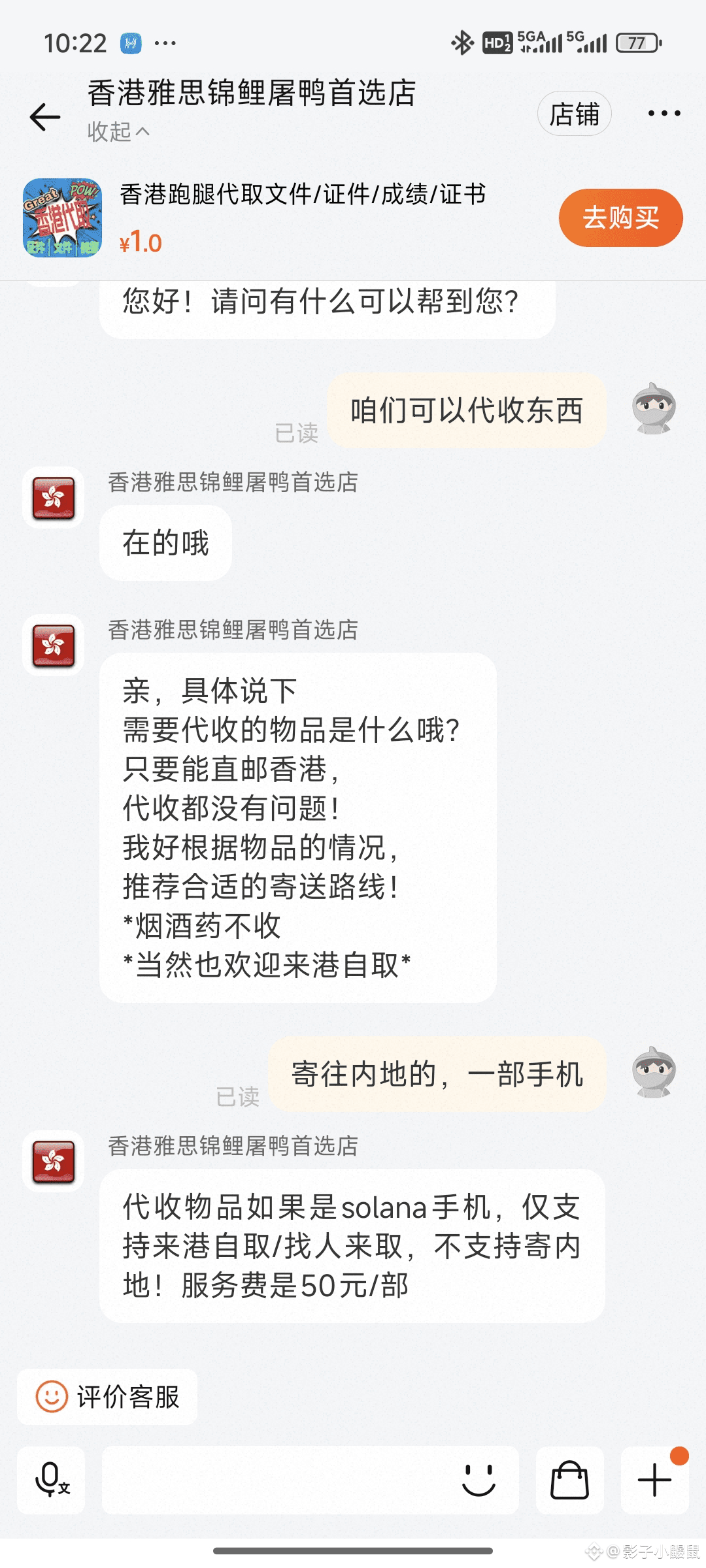
Task: Open the 店铺 shop page
Action: pos(573,112)
